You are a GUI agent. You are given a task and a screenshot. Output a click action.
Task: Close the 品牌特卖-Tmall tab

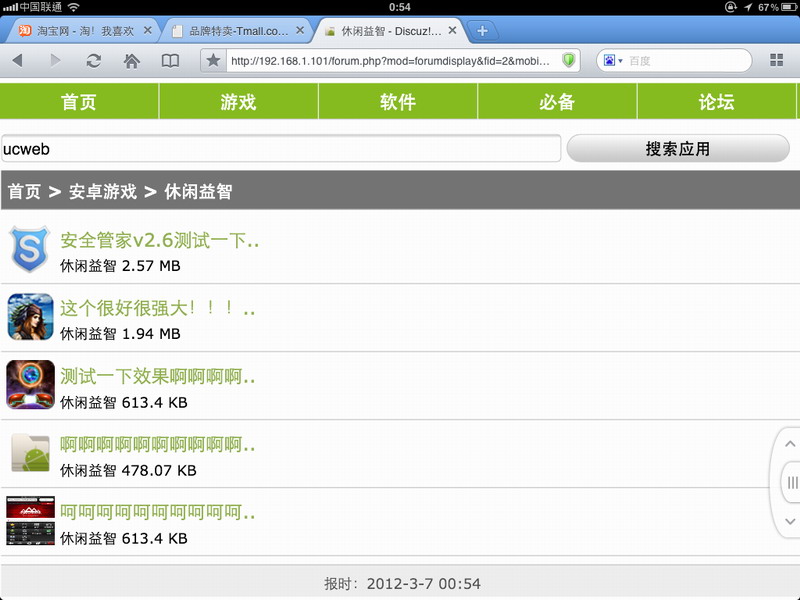click(x=300, y=31)
